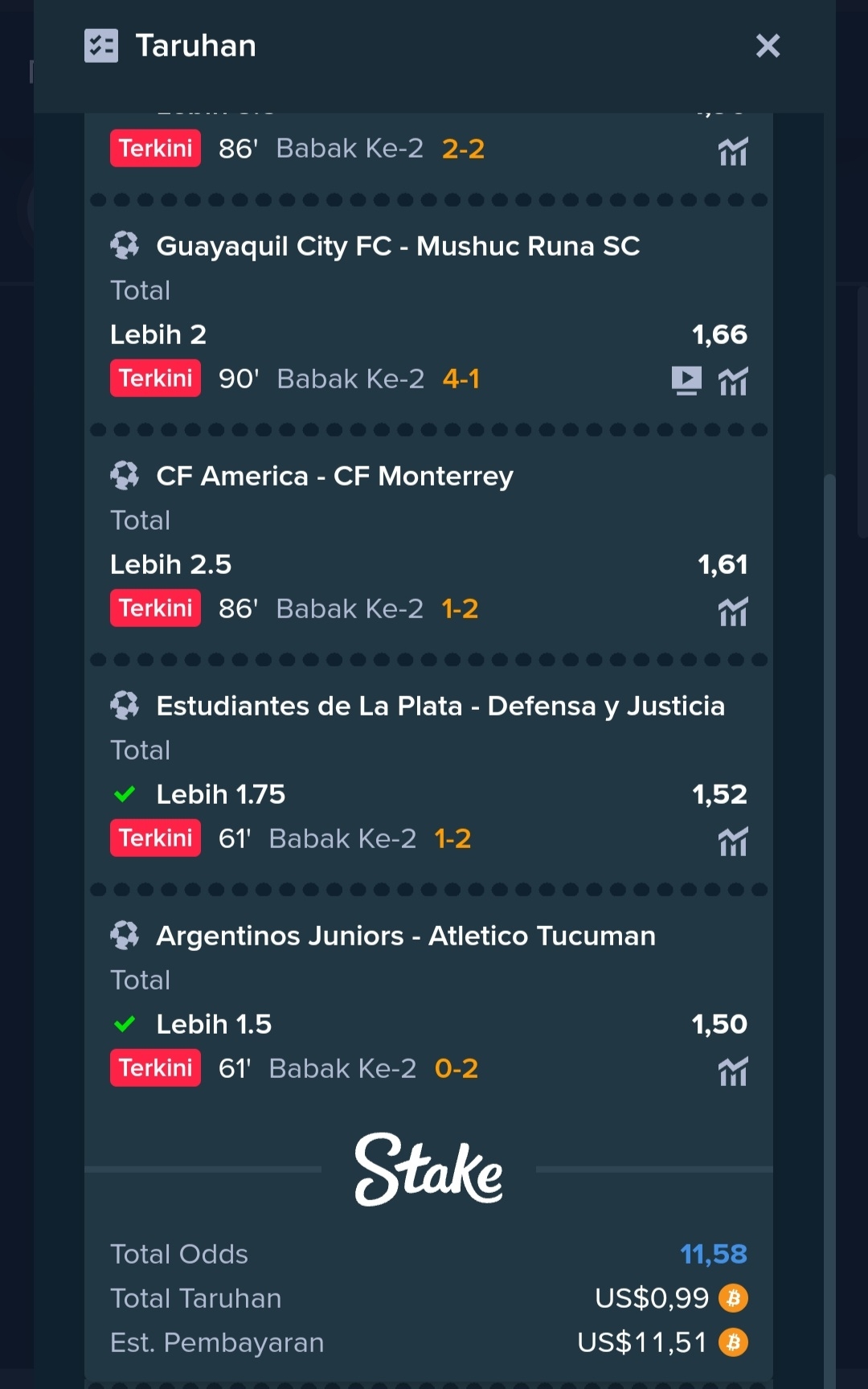
Task: Open CF America - CF Monterrey match
Action: [x=334, y=476]
